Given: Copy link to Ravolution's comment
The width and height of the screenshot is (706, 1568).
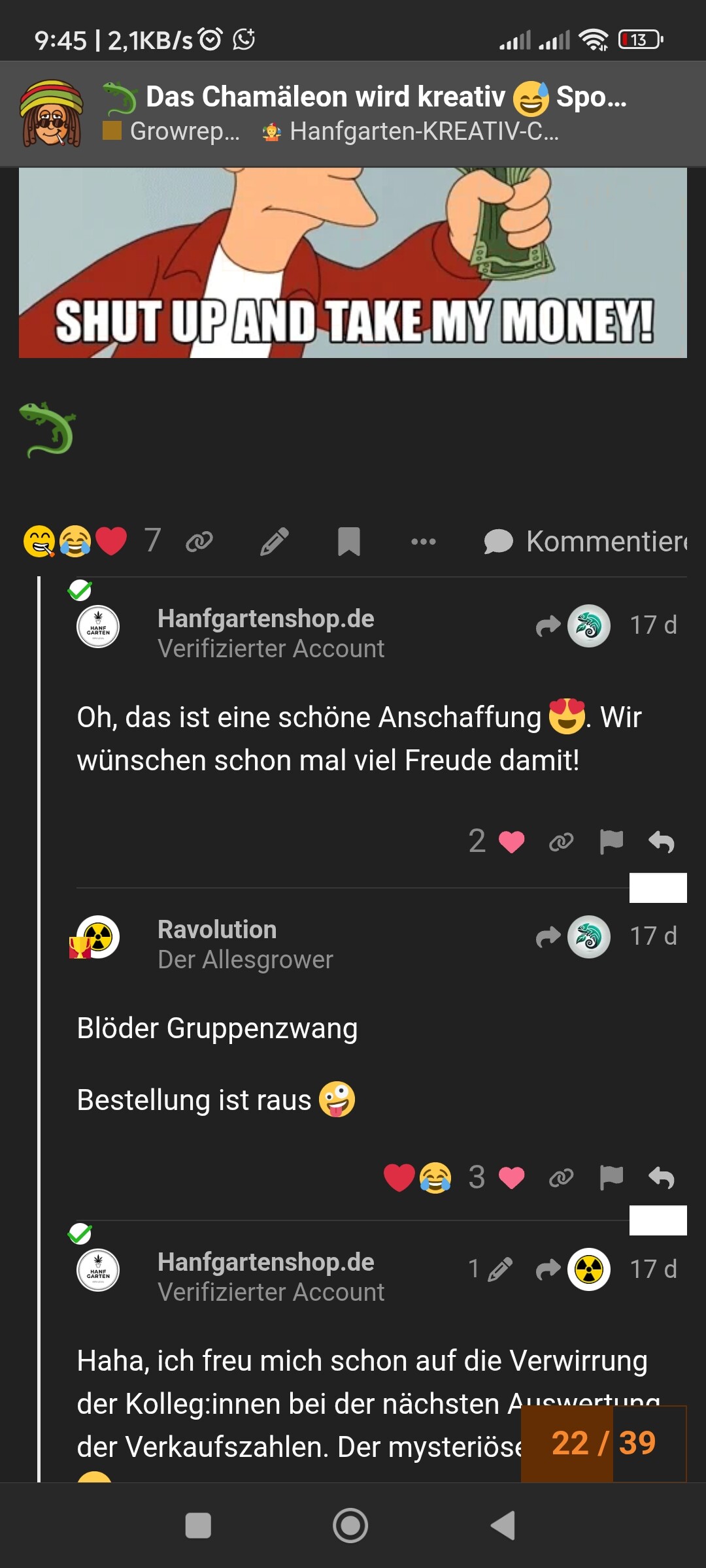Looking at the screenshot, I should tap(561, 1178).
